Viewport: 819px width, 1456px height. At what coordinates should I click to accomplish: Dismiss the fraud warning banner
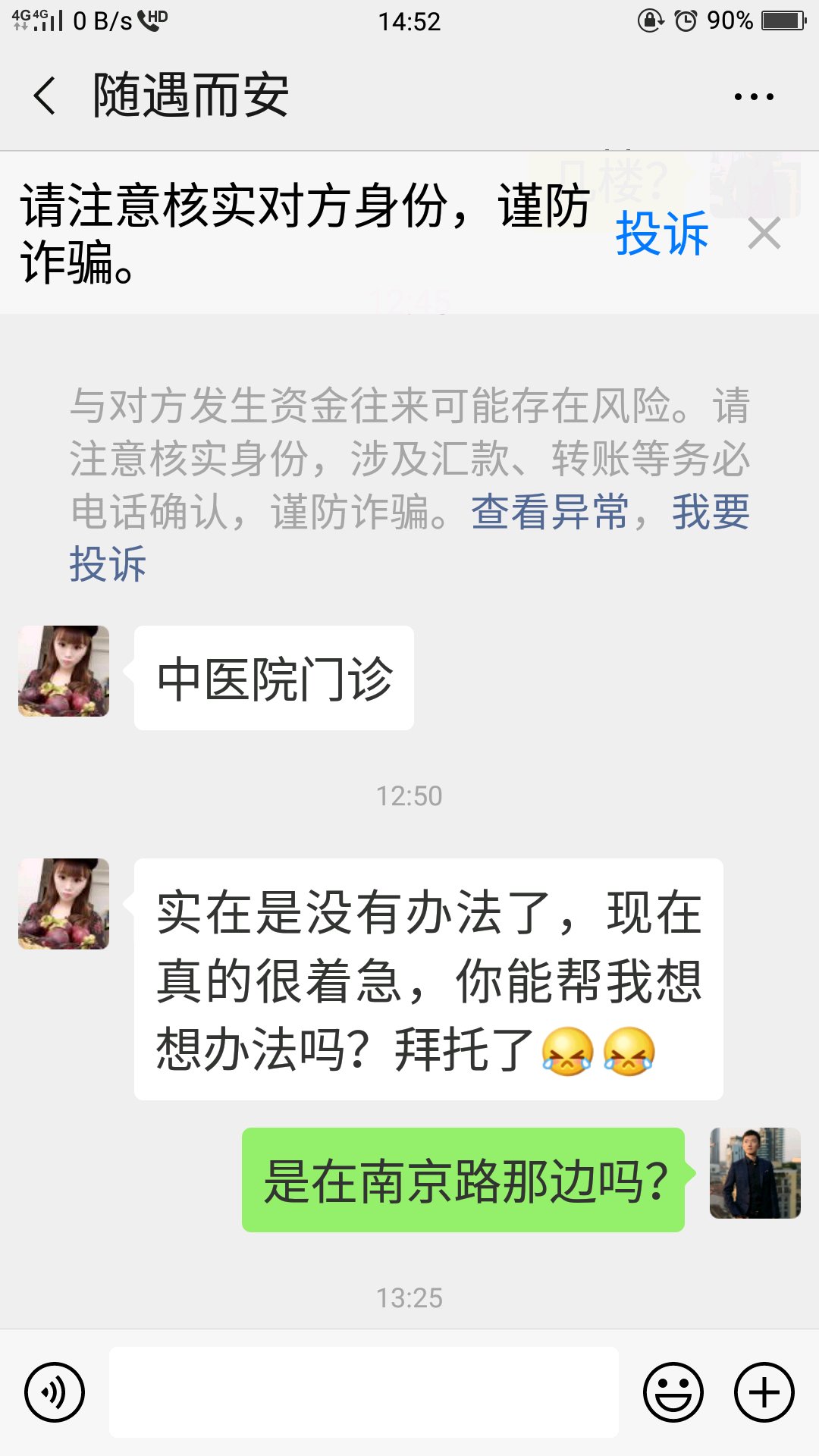point(764,234)
